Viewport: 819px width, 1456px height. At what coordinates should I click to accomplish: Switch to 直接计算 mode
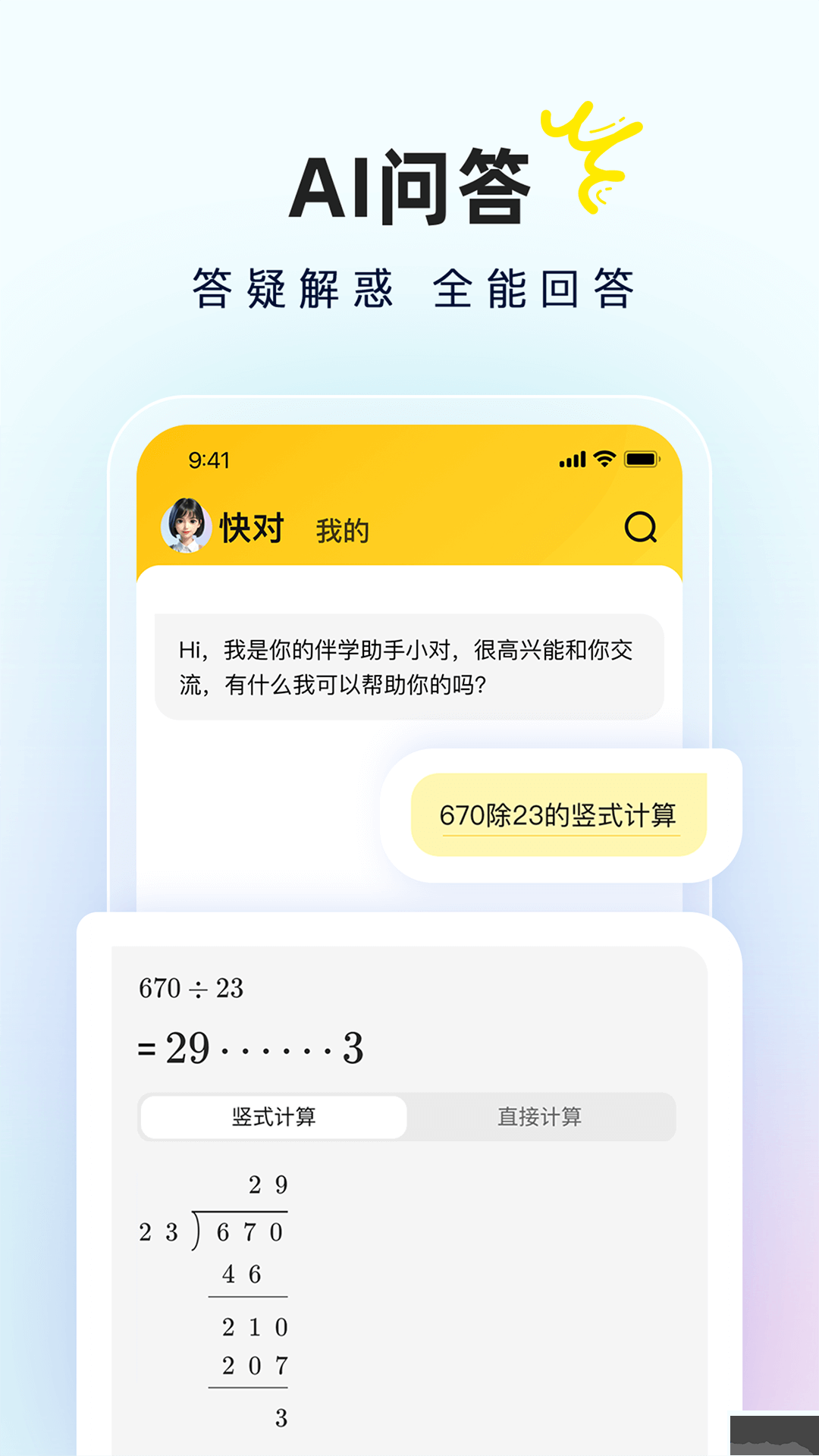(539, 1116)
